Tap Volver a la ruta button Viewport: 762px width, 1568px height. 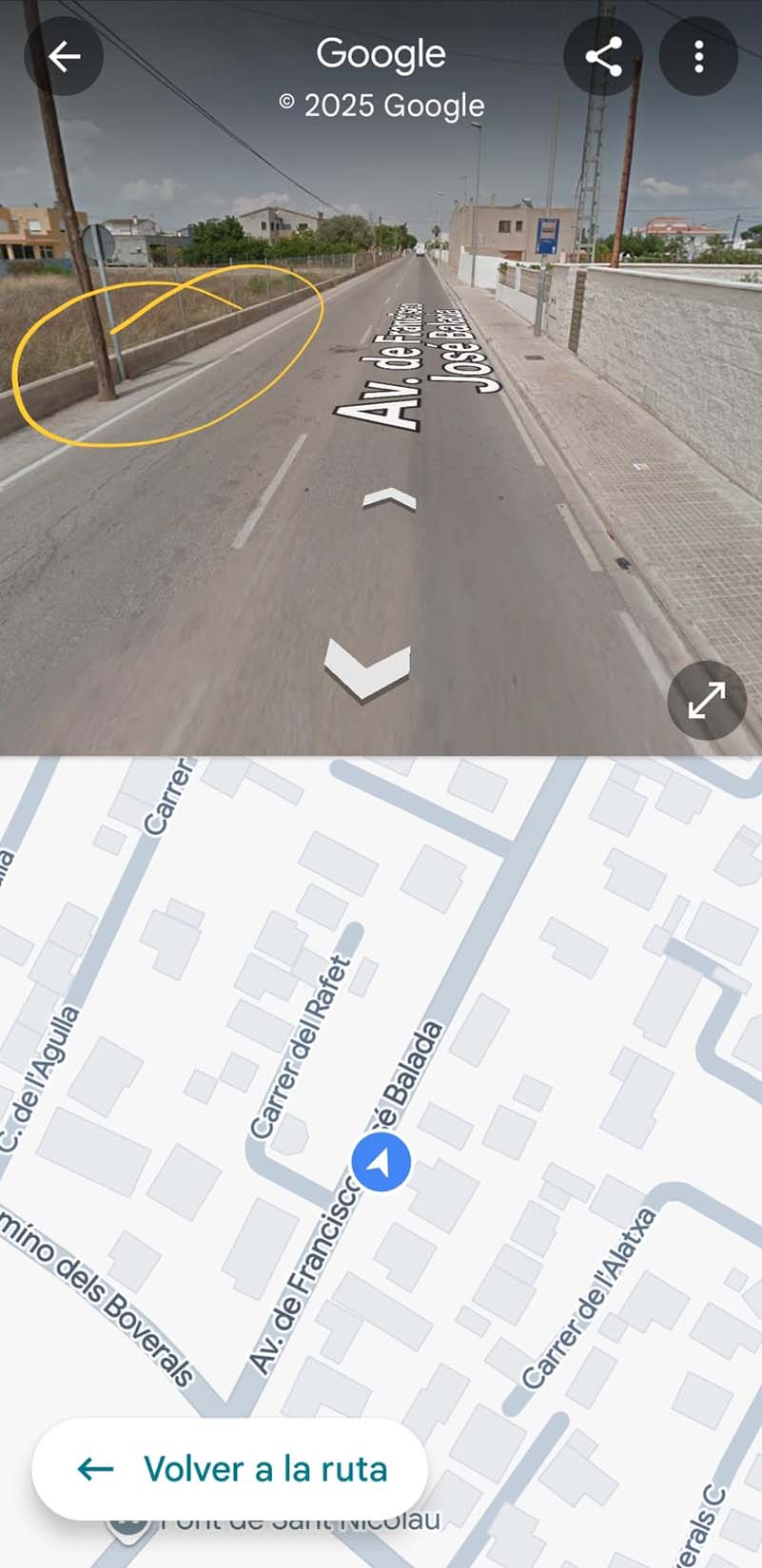[x=229, y=1469]
